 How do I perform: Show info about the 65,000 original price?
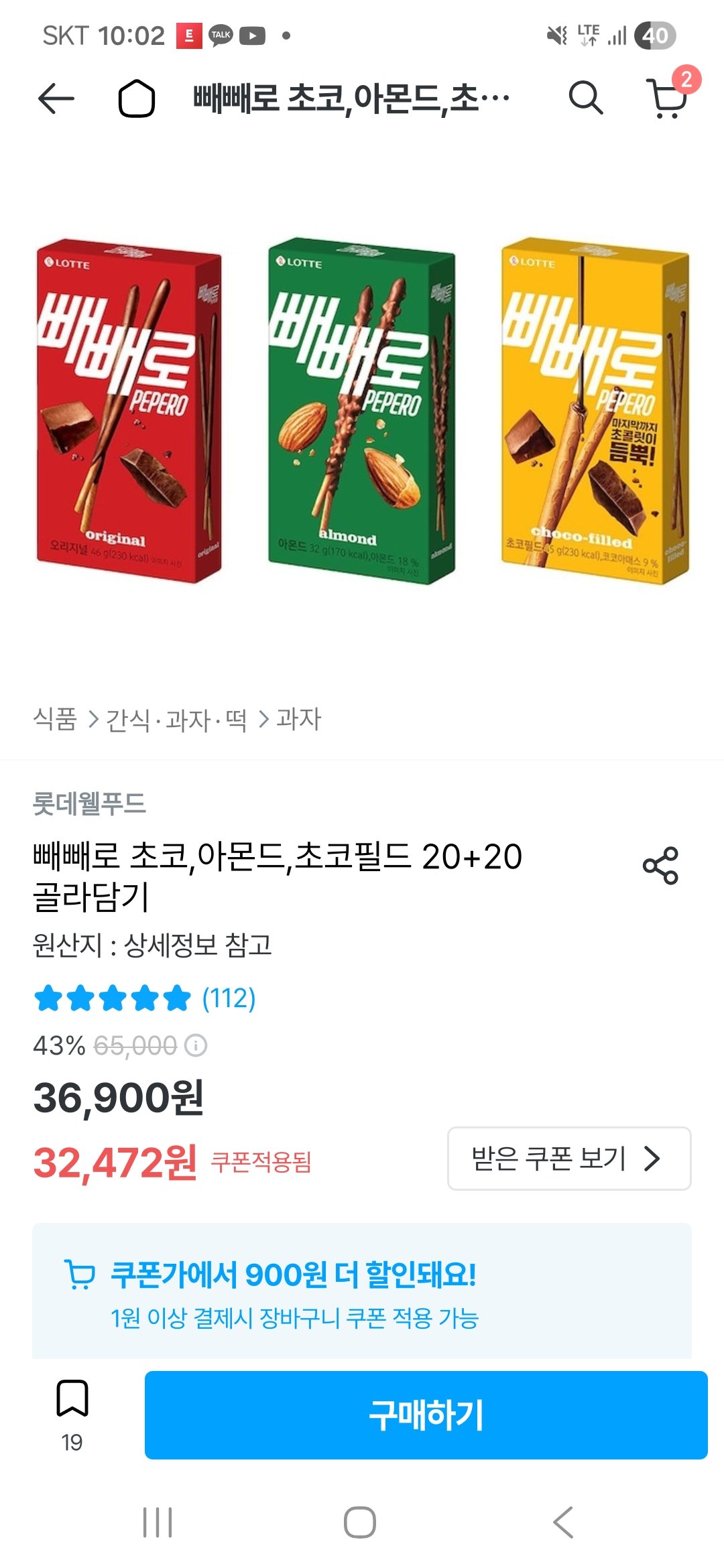[x=196, y=1045]
